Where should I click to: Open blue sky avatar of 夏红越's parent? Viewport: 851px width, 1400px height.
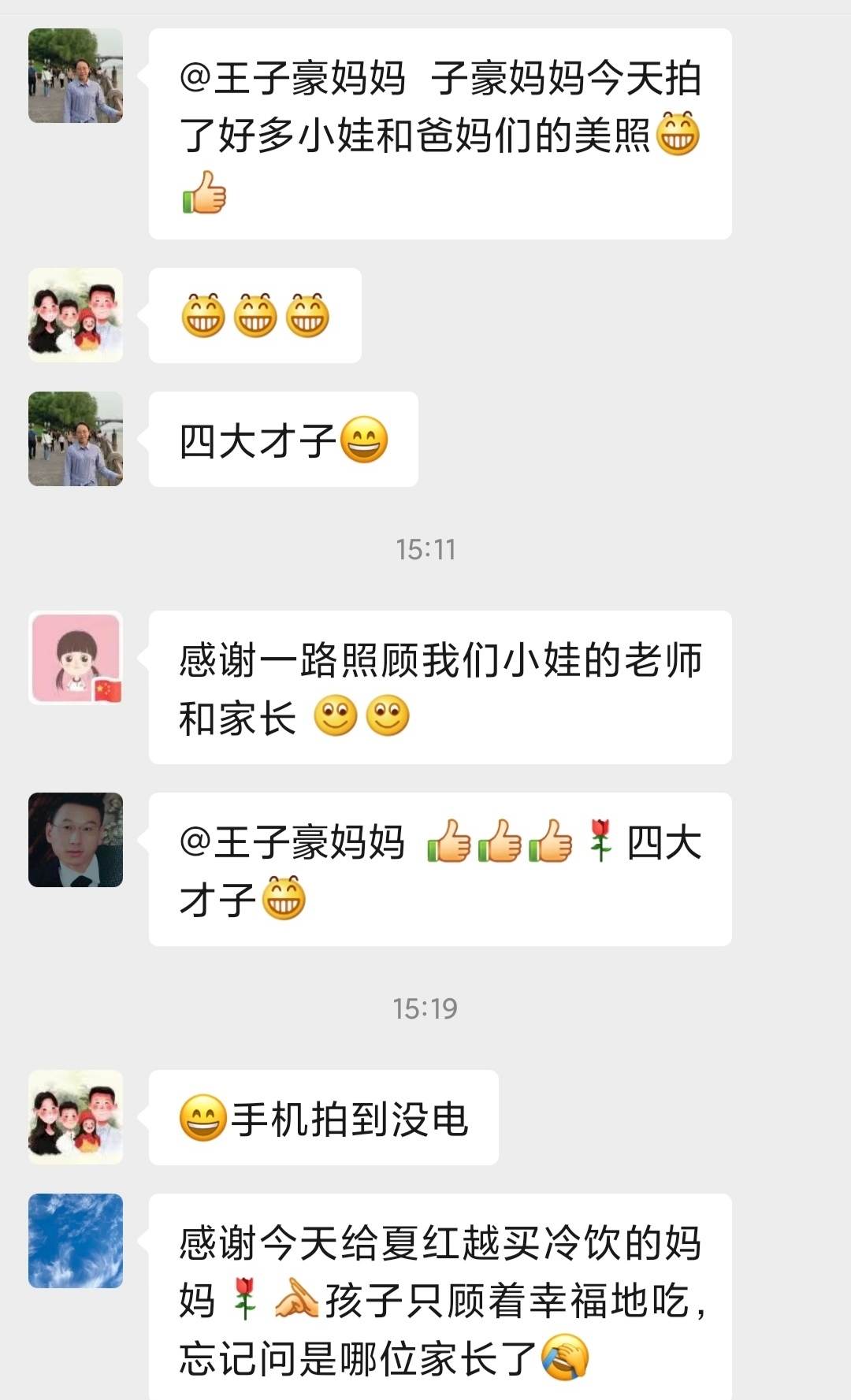tap(76, 1241)
